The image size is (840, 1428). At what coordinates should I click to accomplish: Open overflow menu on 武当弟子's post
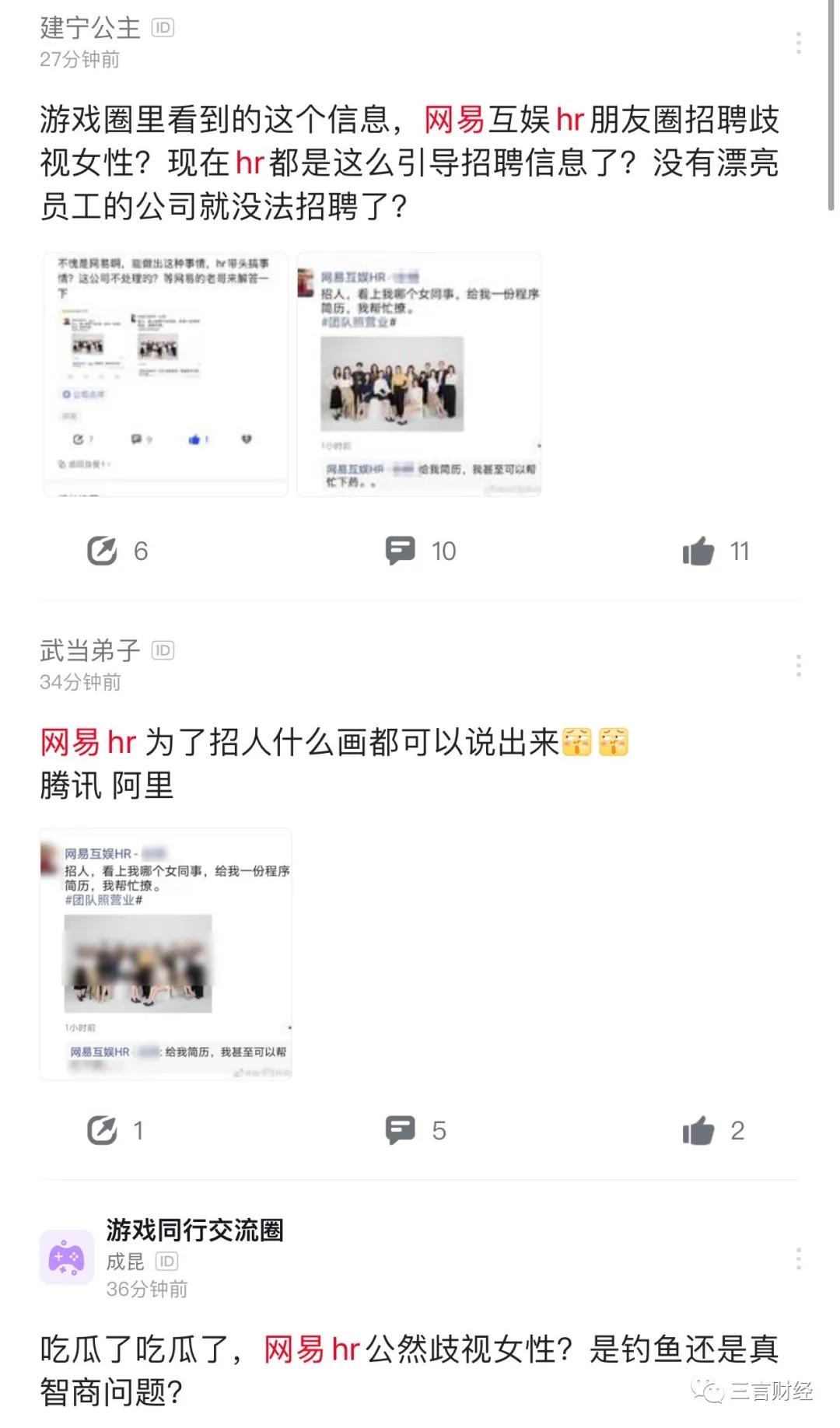pos(798,666)
